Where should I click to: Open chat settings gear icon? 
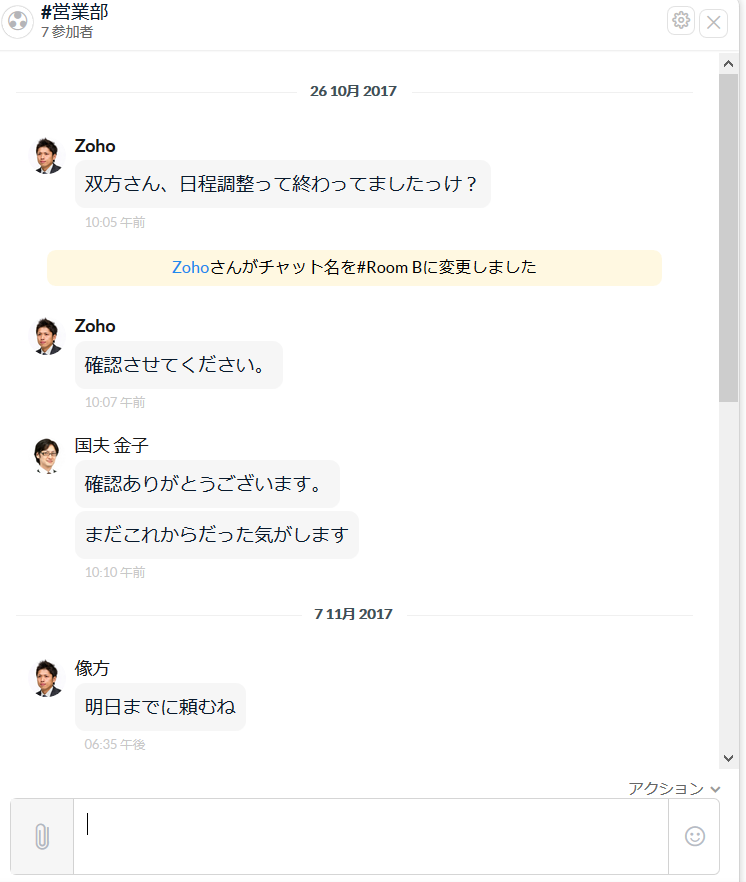681,21
